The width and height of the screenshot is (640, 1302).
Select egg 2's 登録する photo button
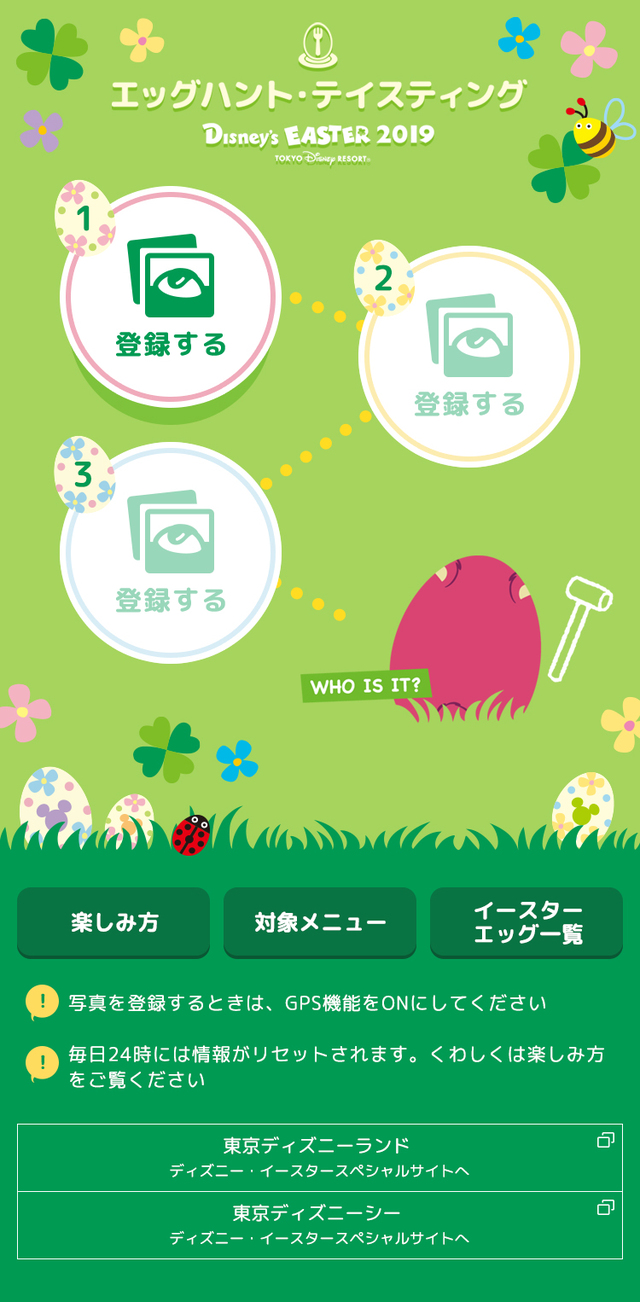pos(469,356)
